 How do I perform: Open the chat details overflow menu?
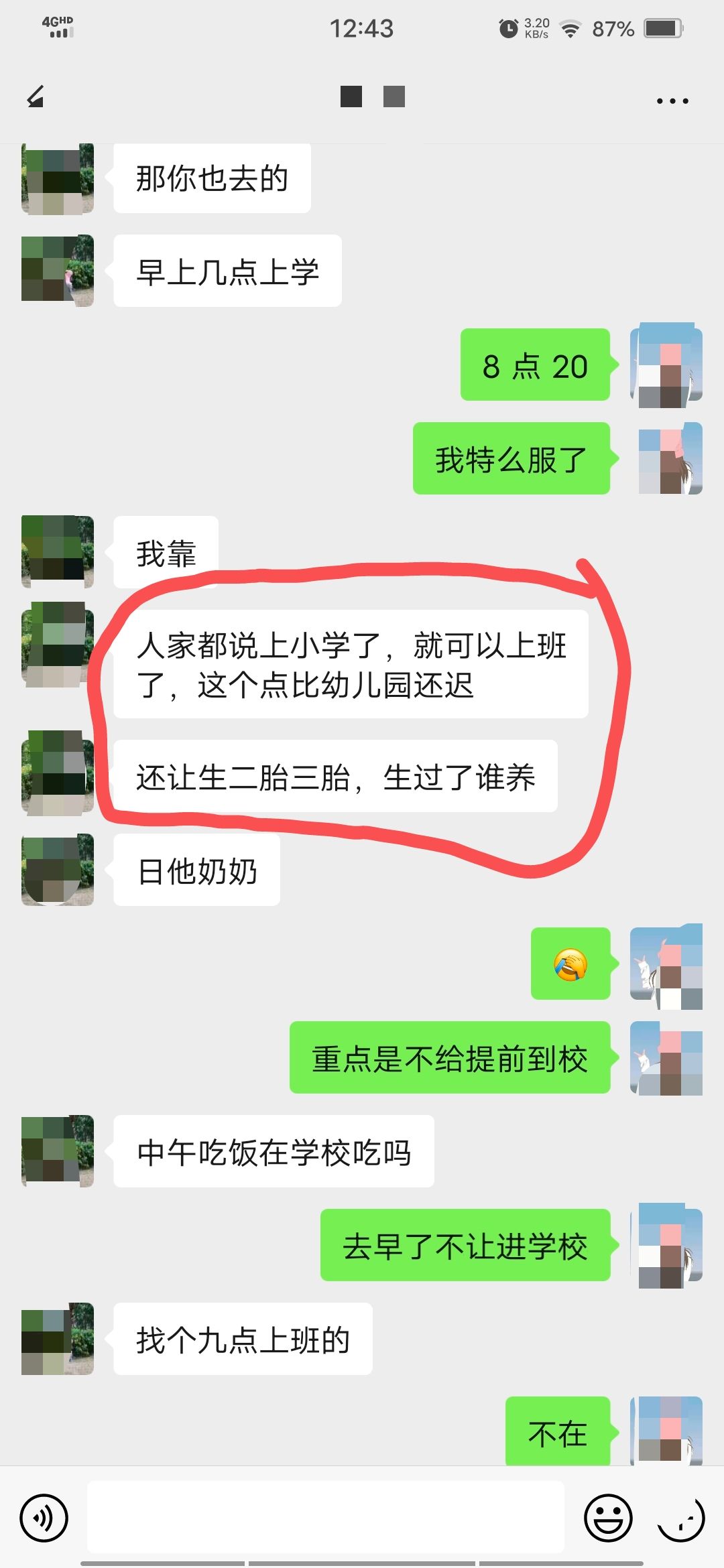point(672,101)
